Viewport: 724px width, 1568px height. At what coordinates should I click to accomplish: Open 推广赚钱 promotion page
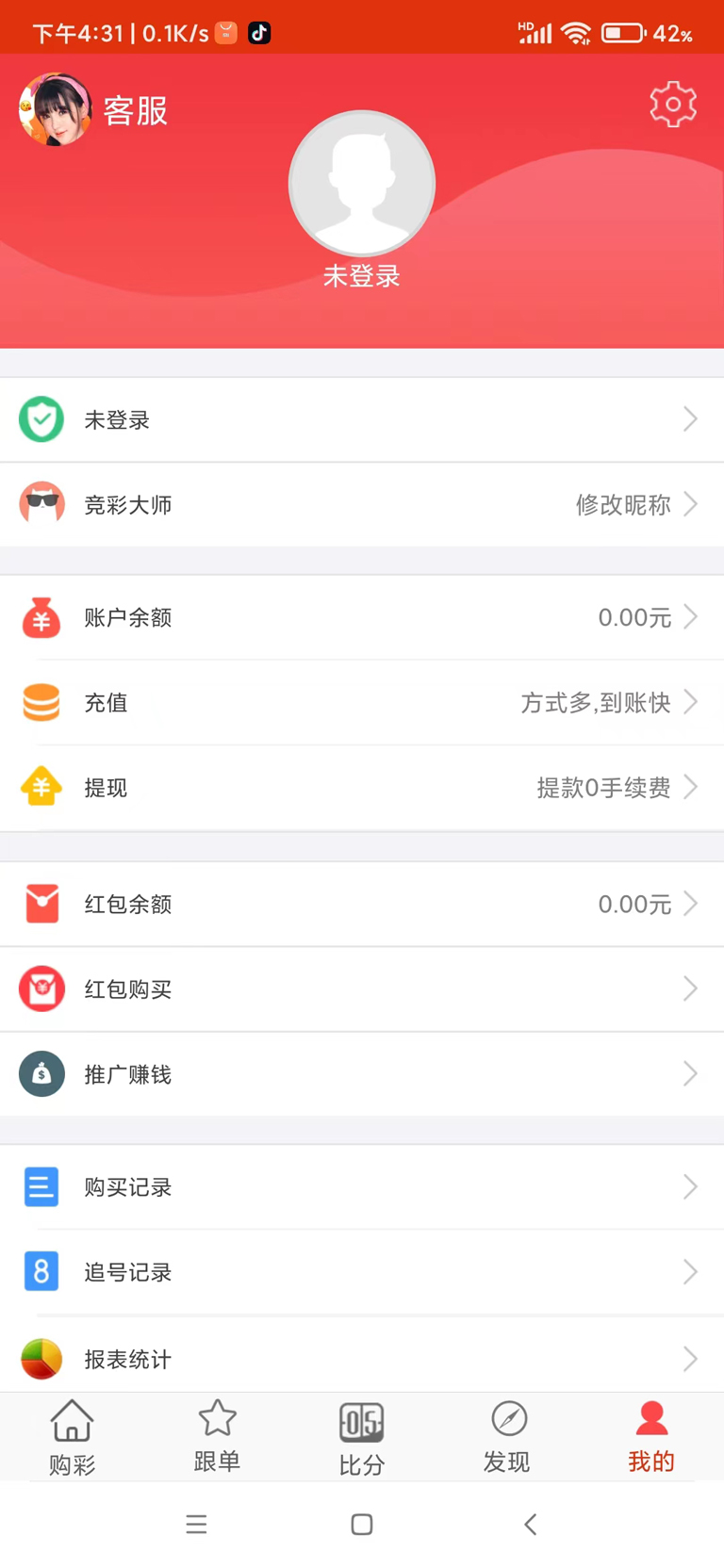coord(362,1074)
